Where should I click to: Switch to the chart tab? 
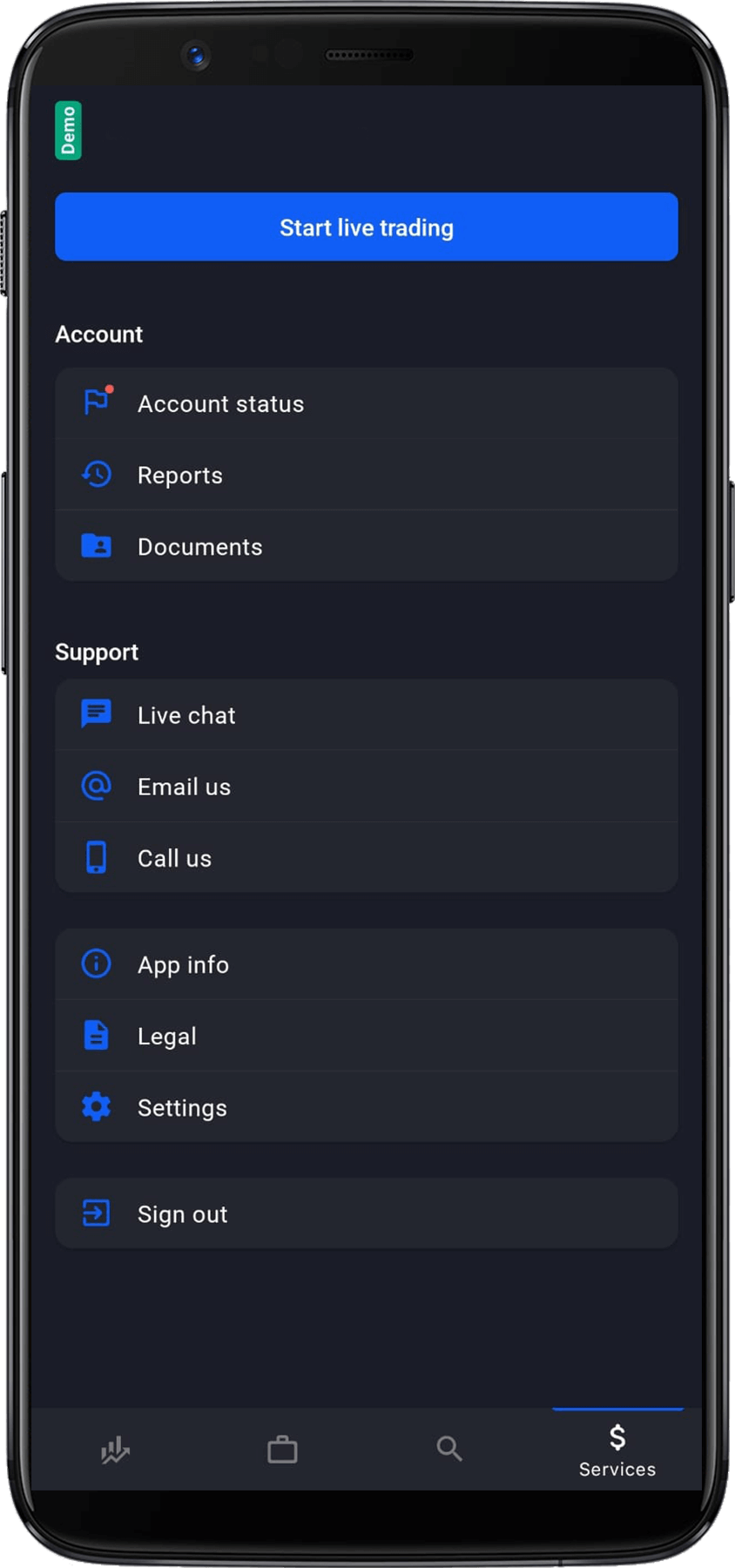tap(115, 1450)
